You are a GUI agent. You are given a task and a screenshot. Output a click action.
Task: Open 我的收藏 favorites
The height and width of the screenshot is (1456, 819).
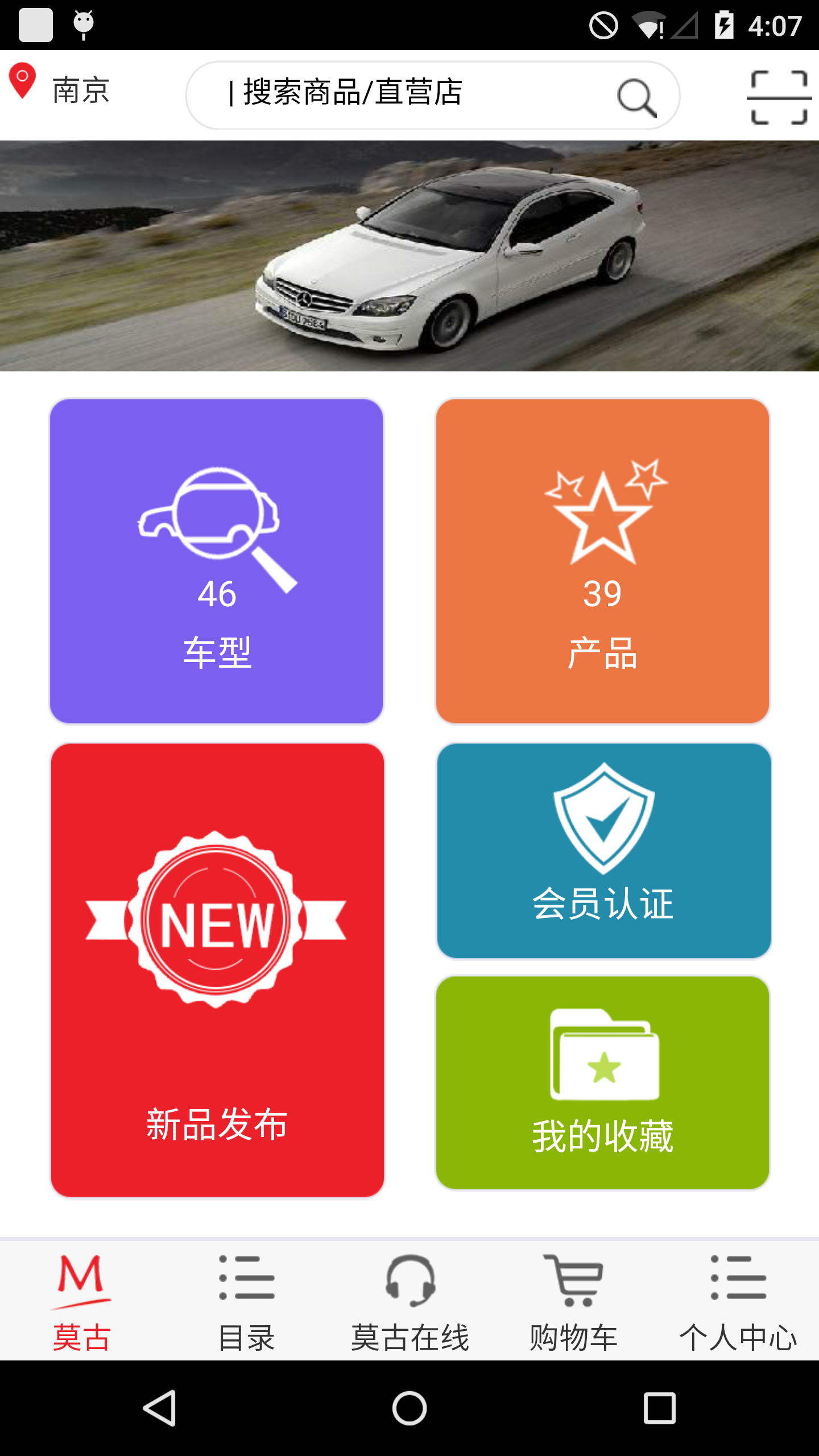(x=602, y=1082)
